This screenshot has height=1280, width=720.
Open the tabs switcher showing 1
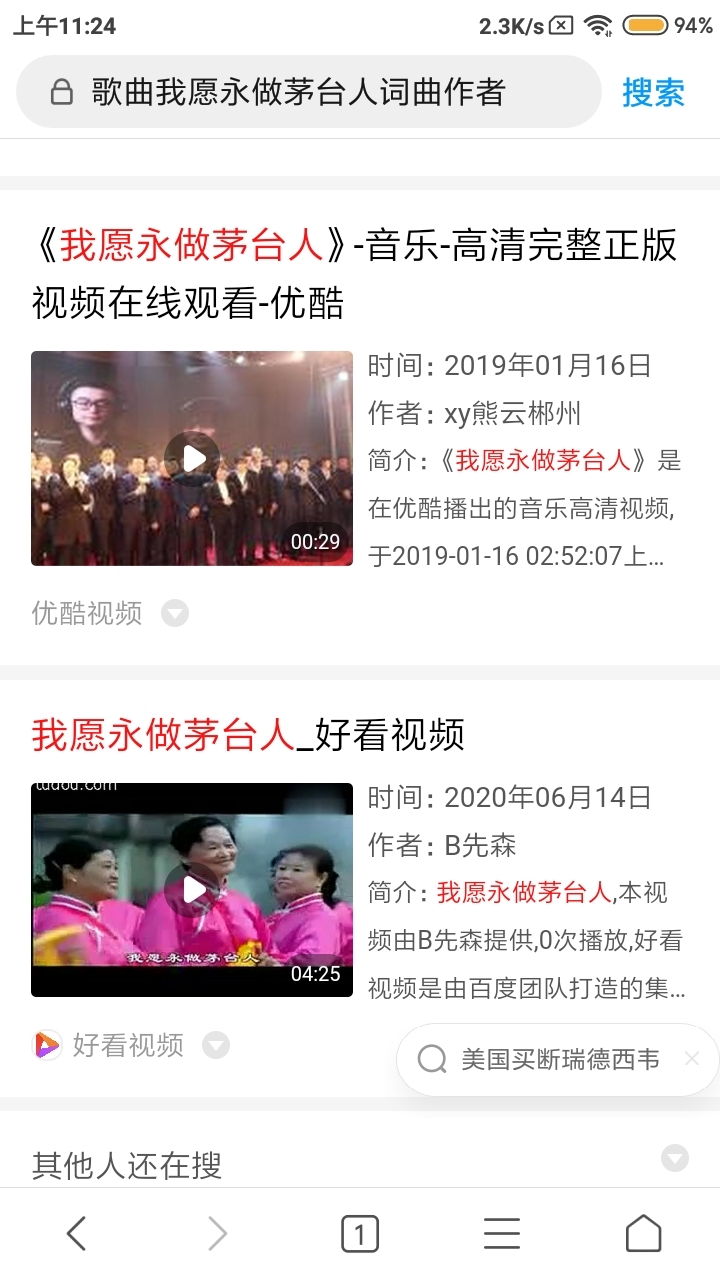pos(360,1234)
